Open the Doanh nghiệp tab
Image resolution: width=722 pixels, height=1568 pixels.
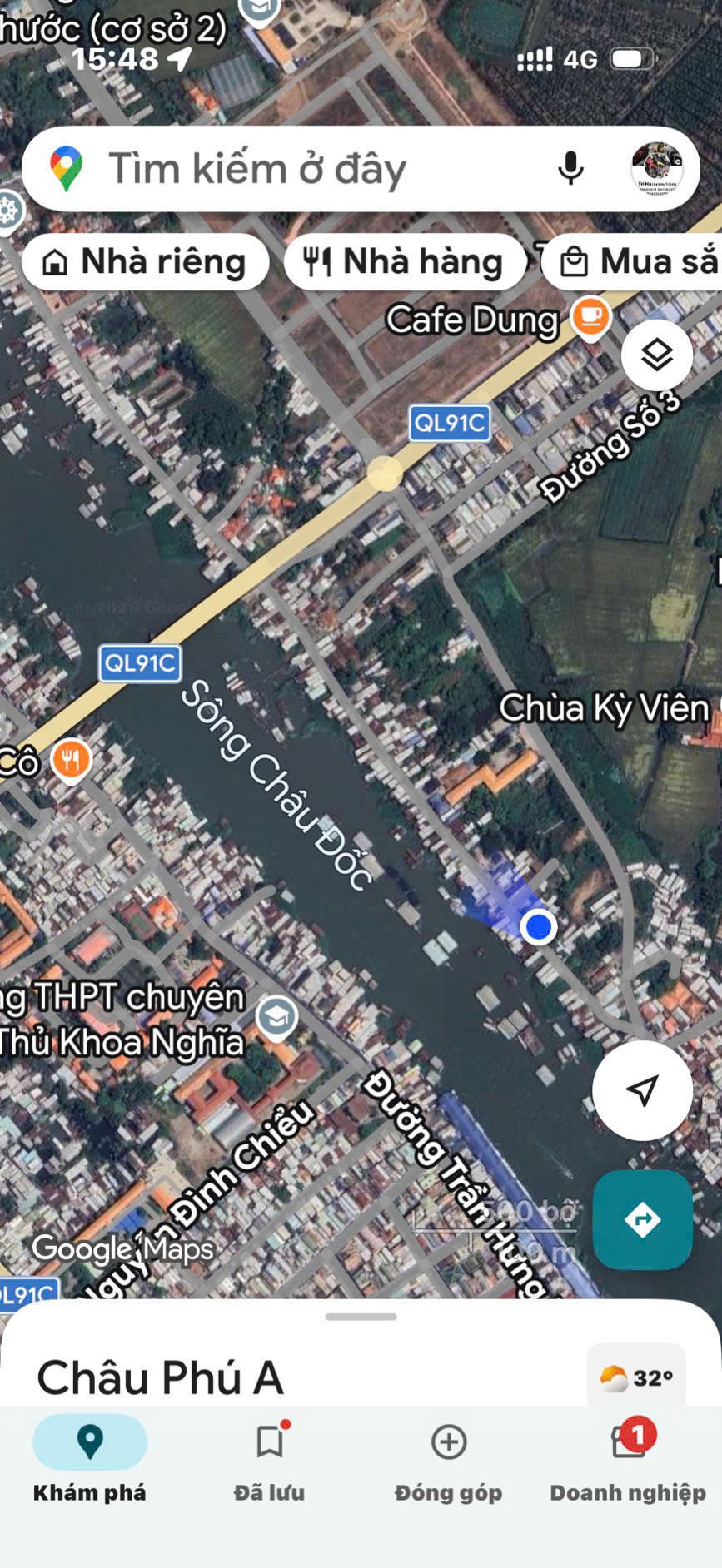click(628, 1460)
